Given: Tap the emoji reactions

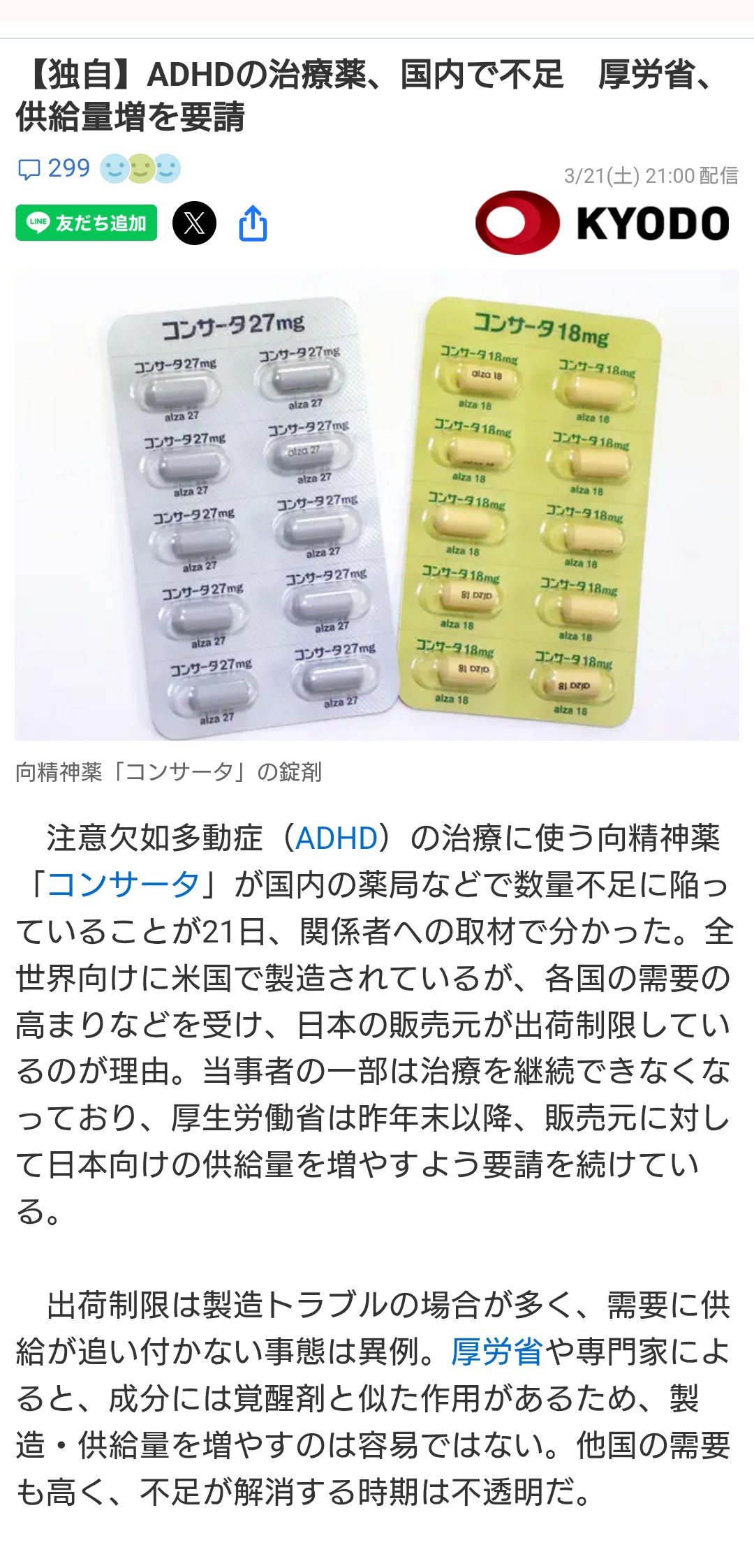Looking at the screenshot, I should [140, 169].
